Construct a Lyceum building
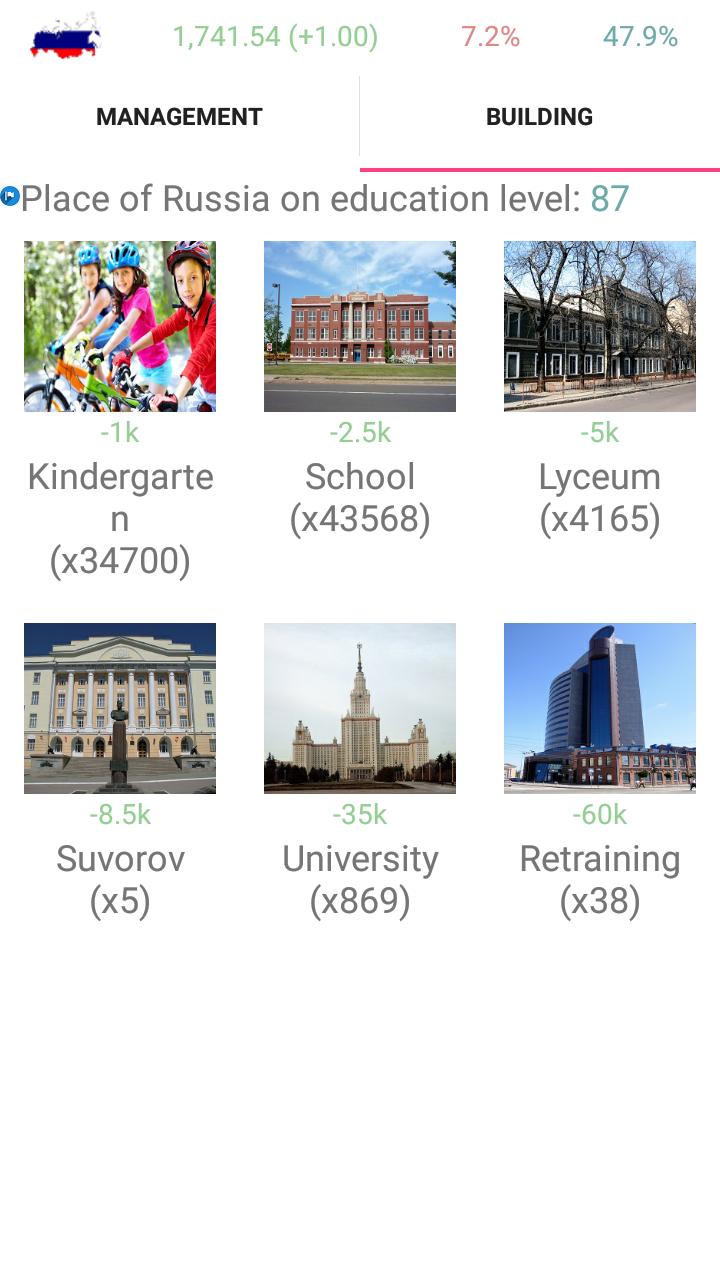The width and height of the screenshot is (720, 1280). pos(600,327)
